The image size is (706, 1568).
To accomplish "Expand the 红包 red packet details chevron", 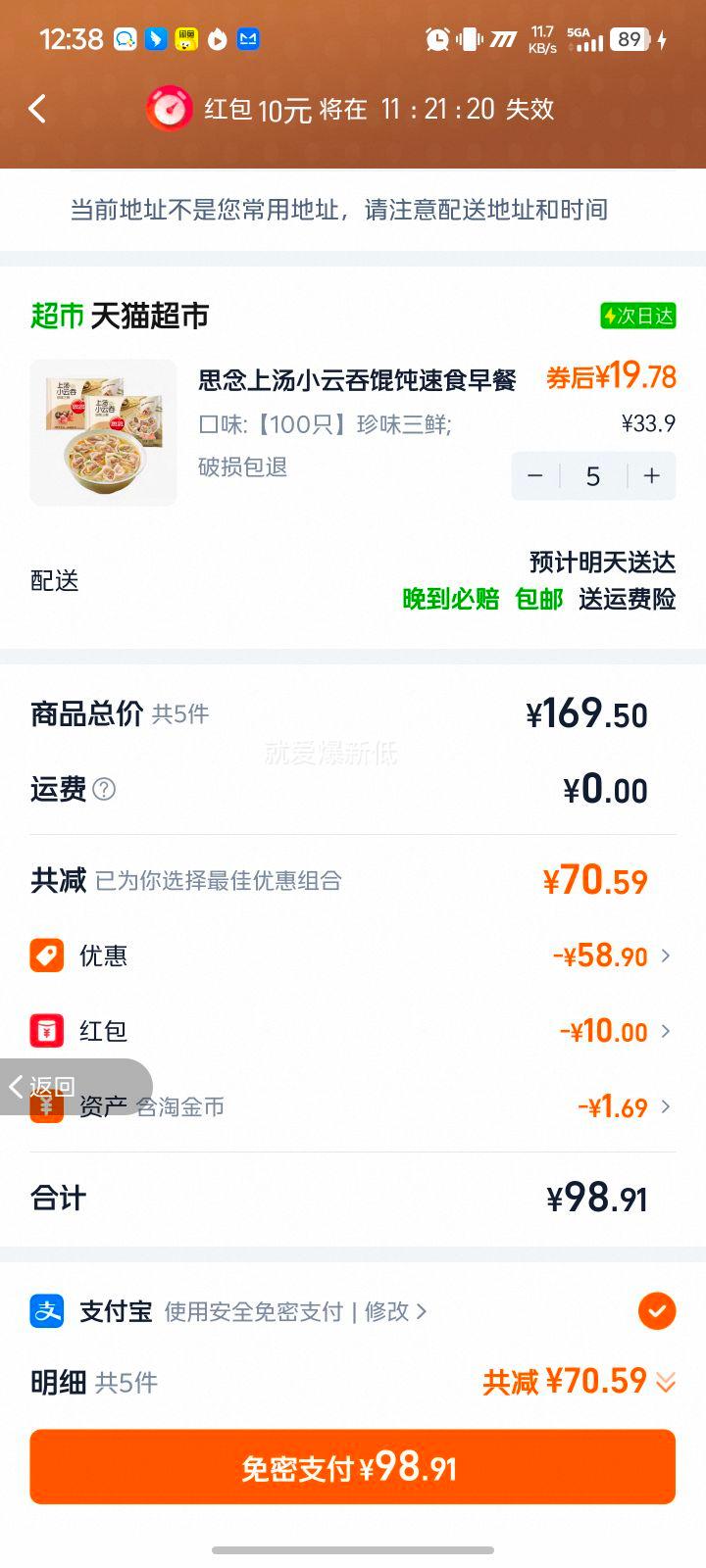I will click(x=665, y=1031).
